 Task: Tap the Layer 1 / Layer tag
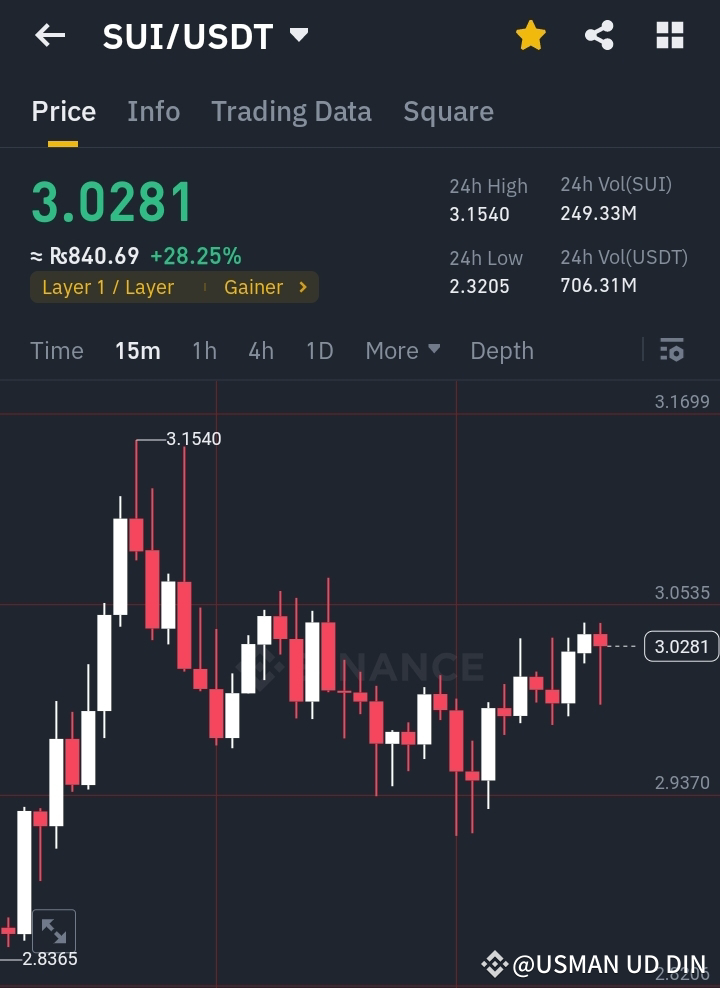[106, 287]
